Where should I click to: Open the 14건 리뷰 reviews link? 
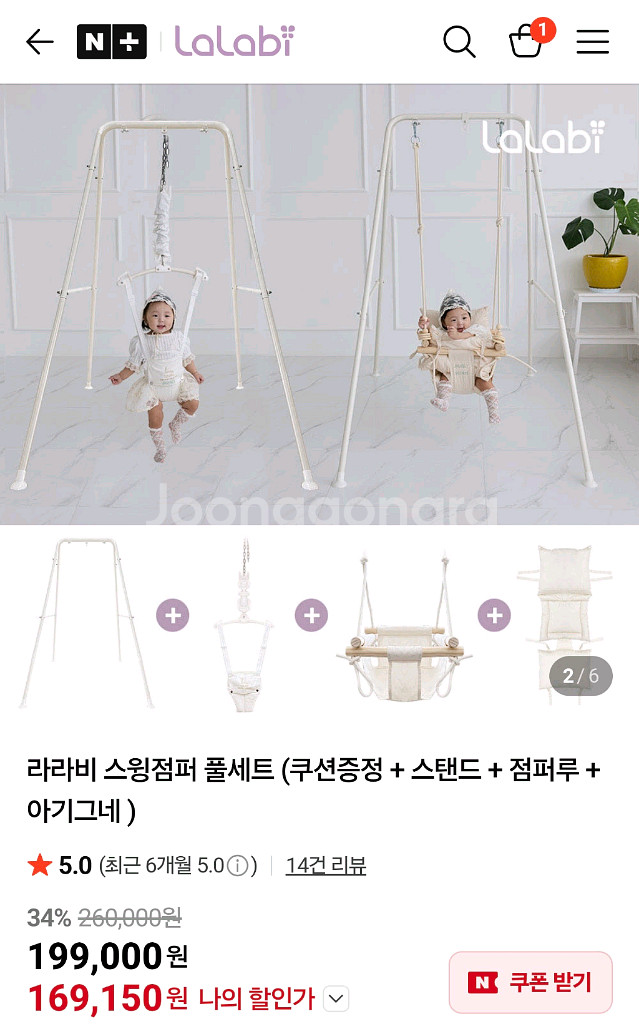(x=325, y=865)
